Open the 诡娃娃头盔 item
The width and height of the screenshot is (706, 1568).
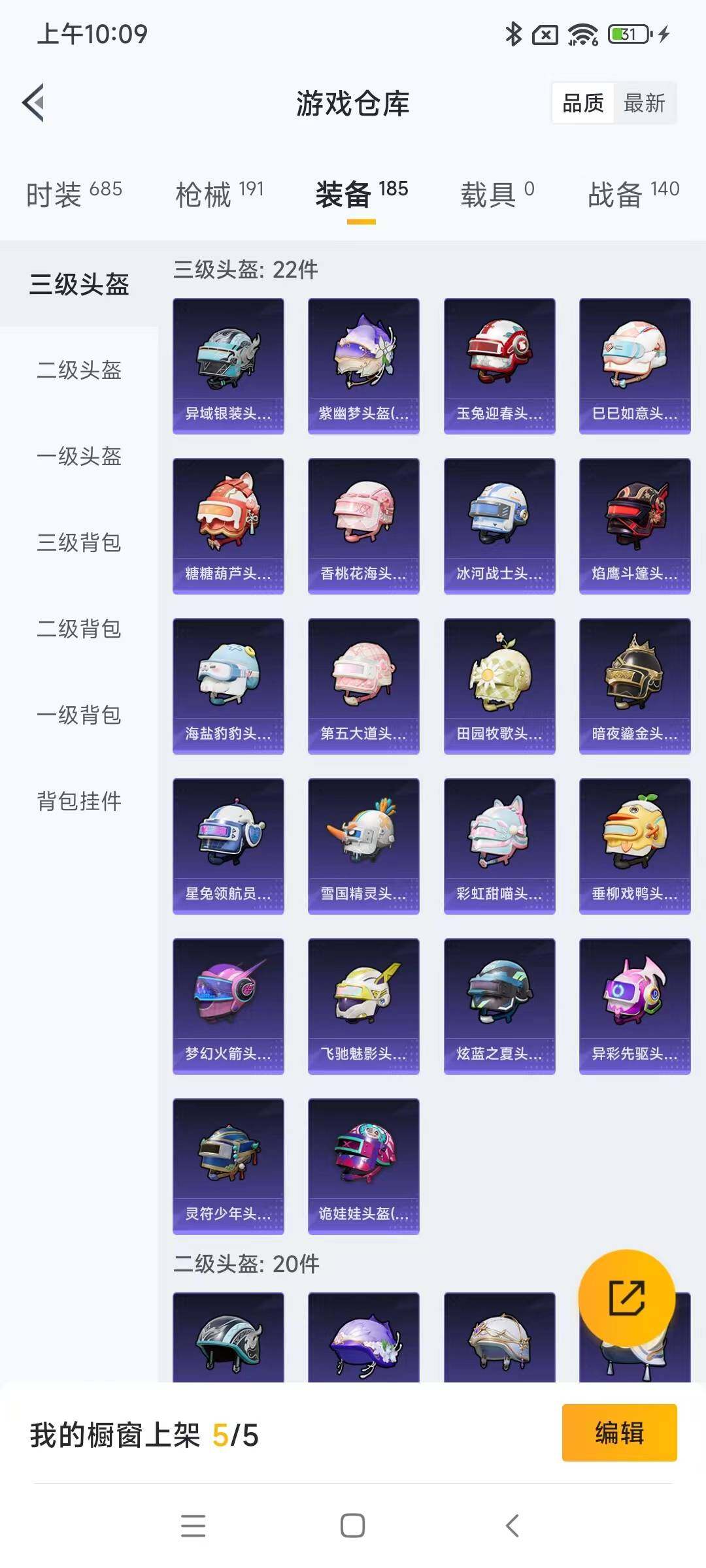(x=363, y=1166)
